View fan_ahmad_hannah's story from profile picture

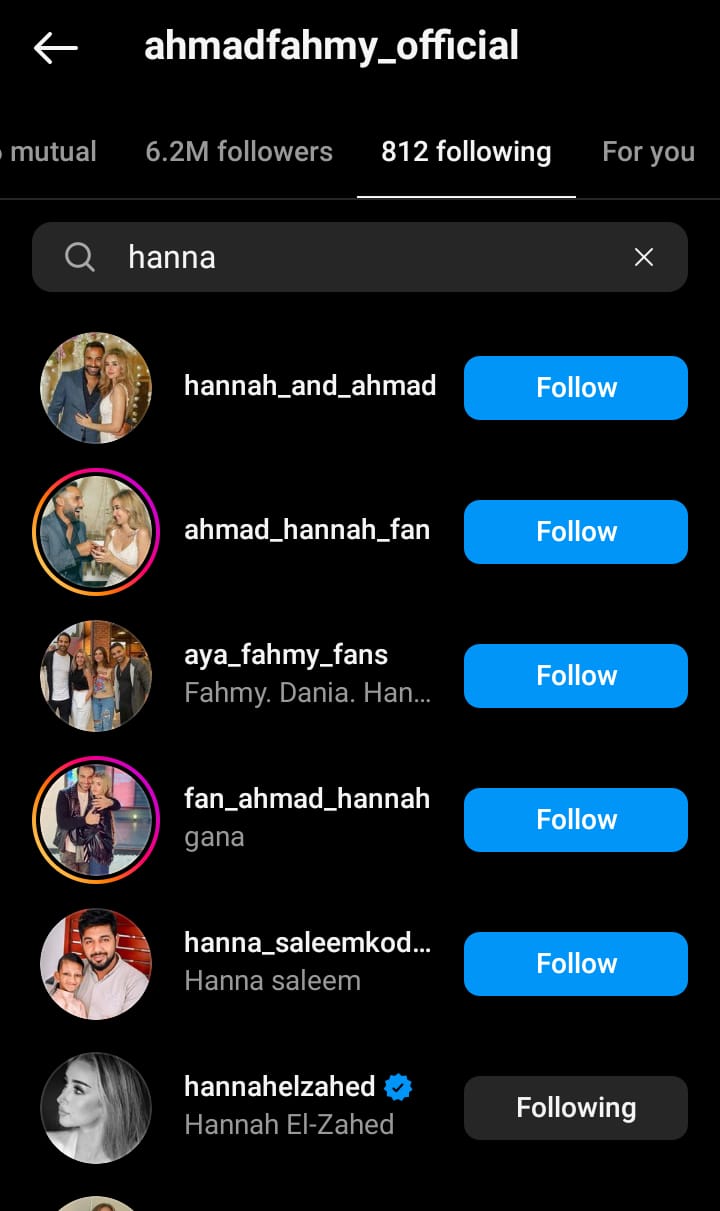(96, 820)
